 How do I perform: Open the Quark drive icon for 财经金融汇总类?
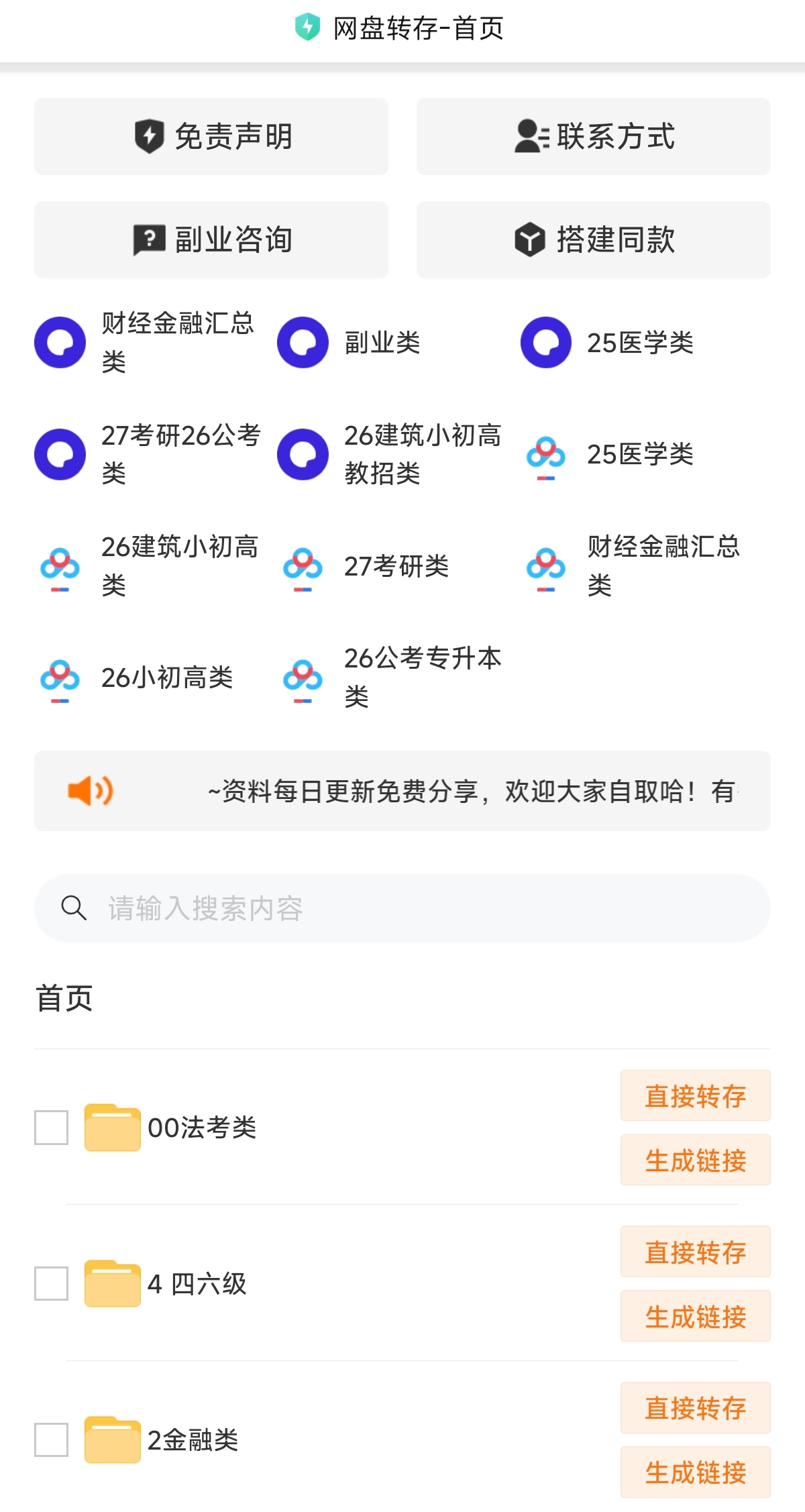tap(60, 342)
